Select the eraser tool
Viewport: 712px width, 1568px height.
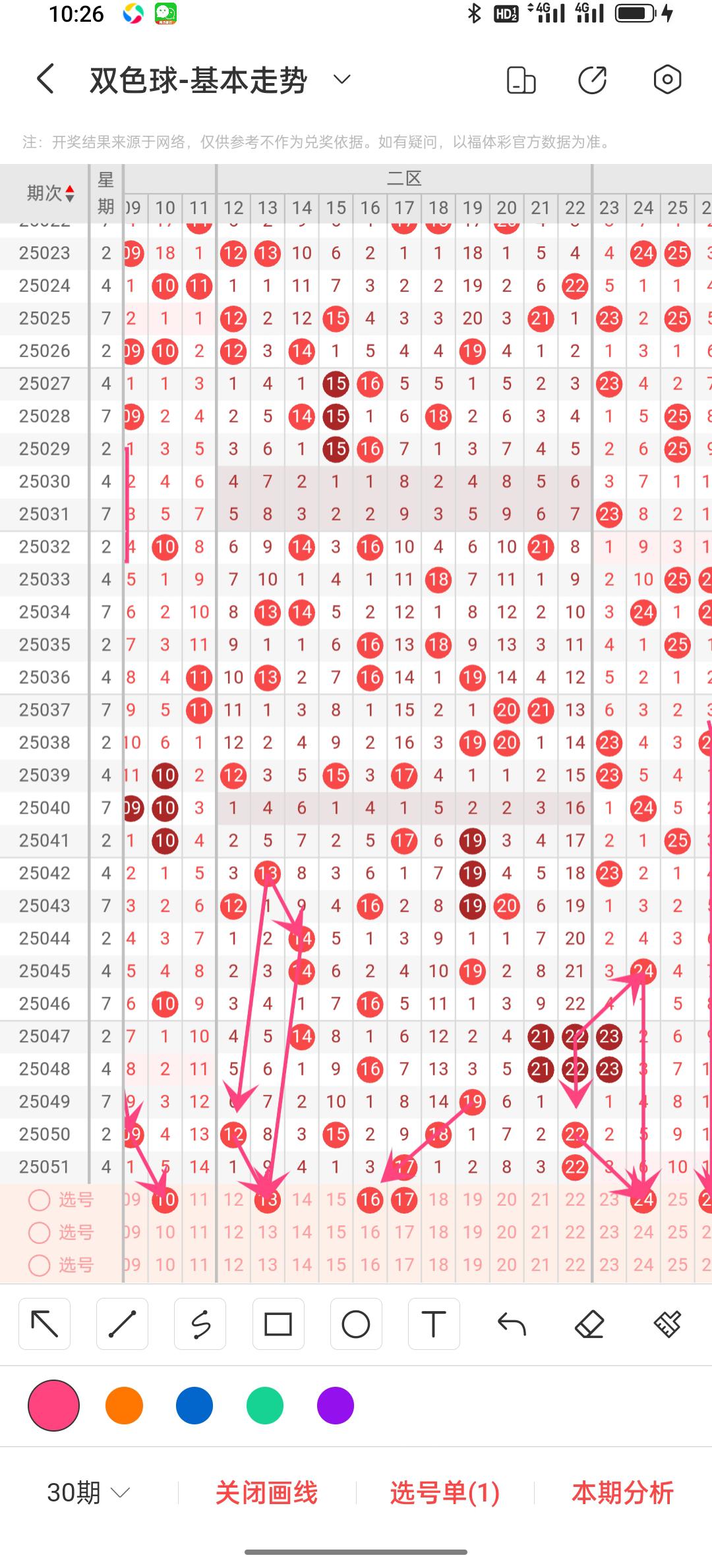pos(589,1324)
